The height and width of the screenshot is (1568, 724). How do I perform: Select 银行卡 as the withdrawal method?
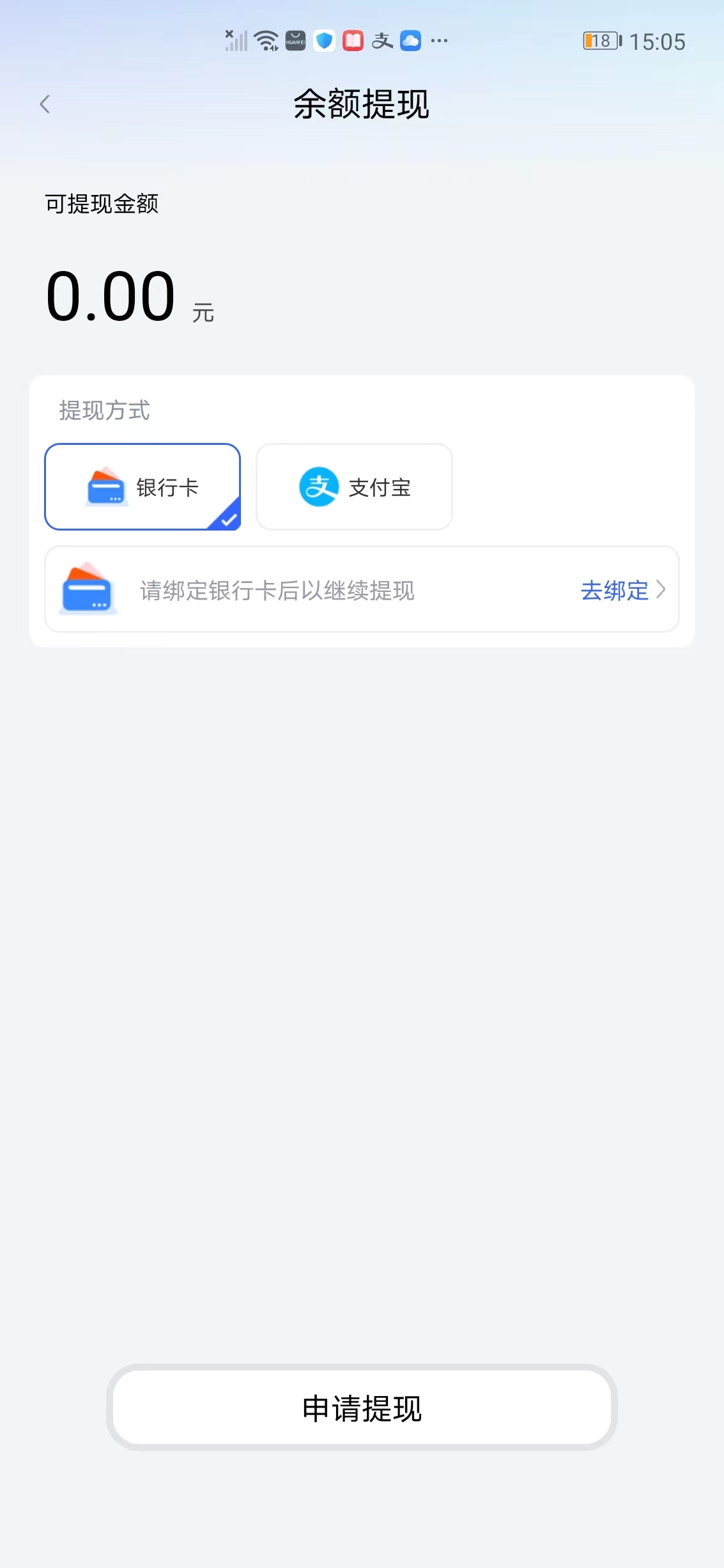142,486
